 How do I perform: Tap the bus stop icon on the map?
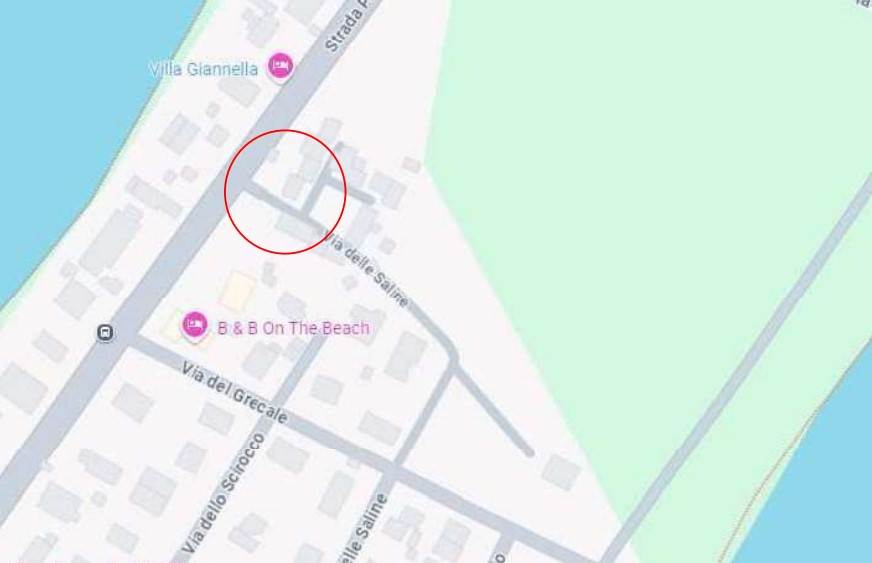(105, 333)
